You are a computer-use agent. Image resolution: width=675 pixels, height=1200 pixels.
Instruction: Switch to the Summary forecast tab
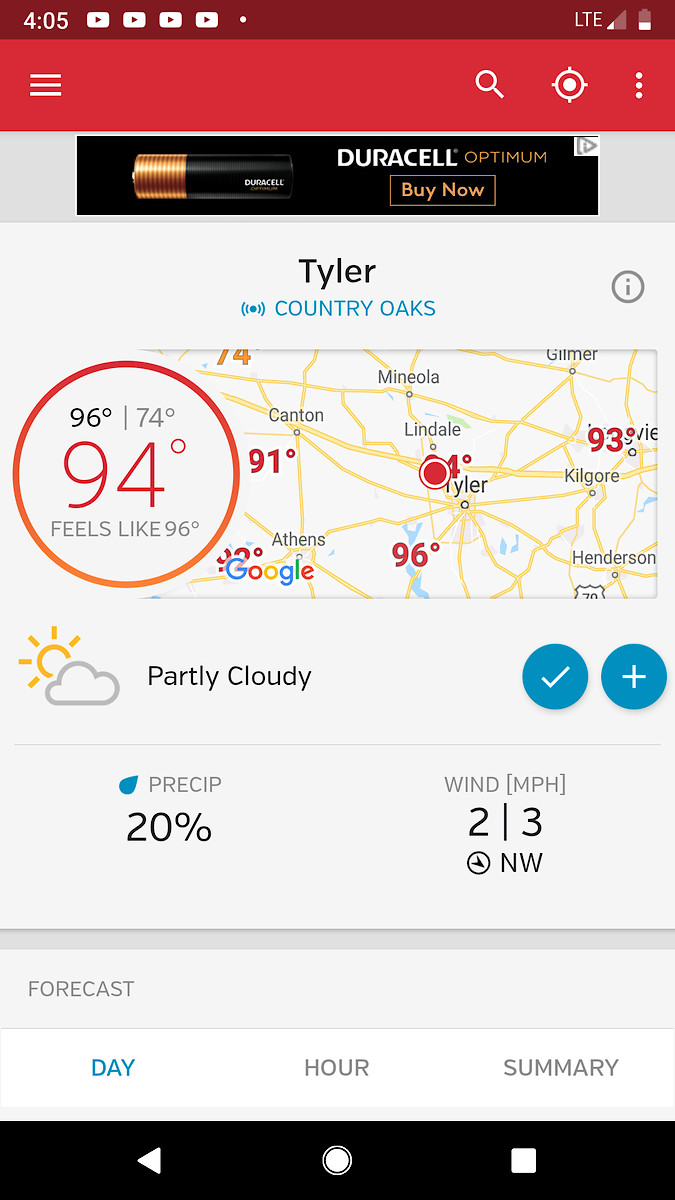click(561, 1068)
